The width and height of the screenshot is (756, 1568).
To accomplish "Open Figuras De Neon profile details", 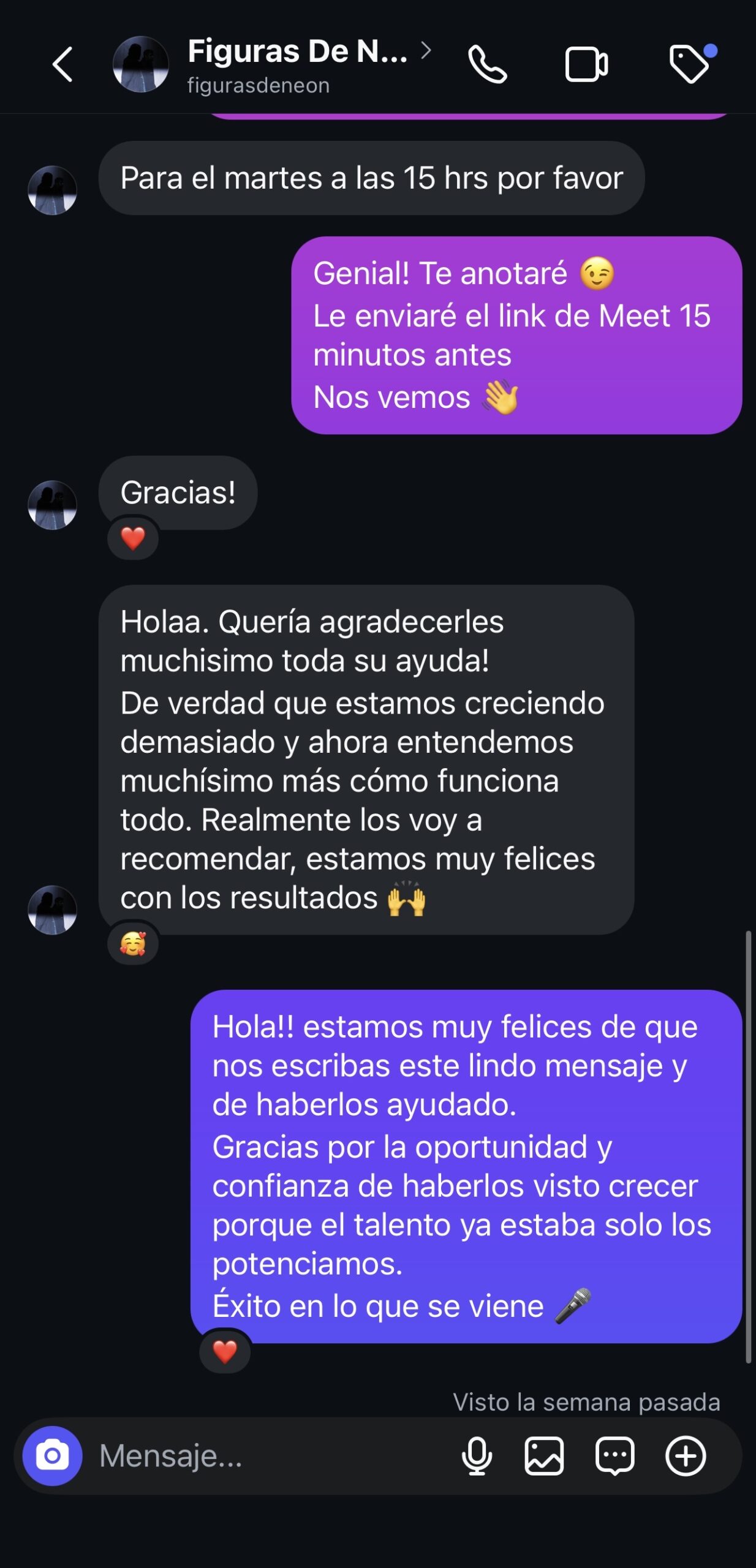I will click(297, 64).
